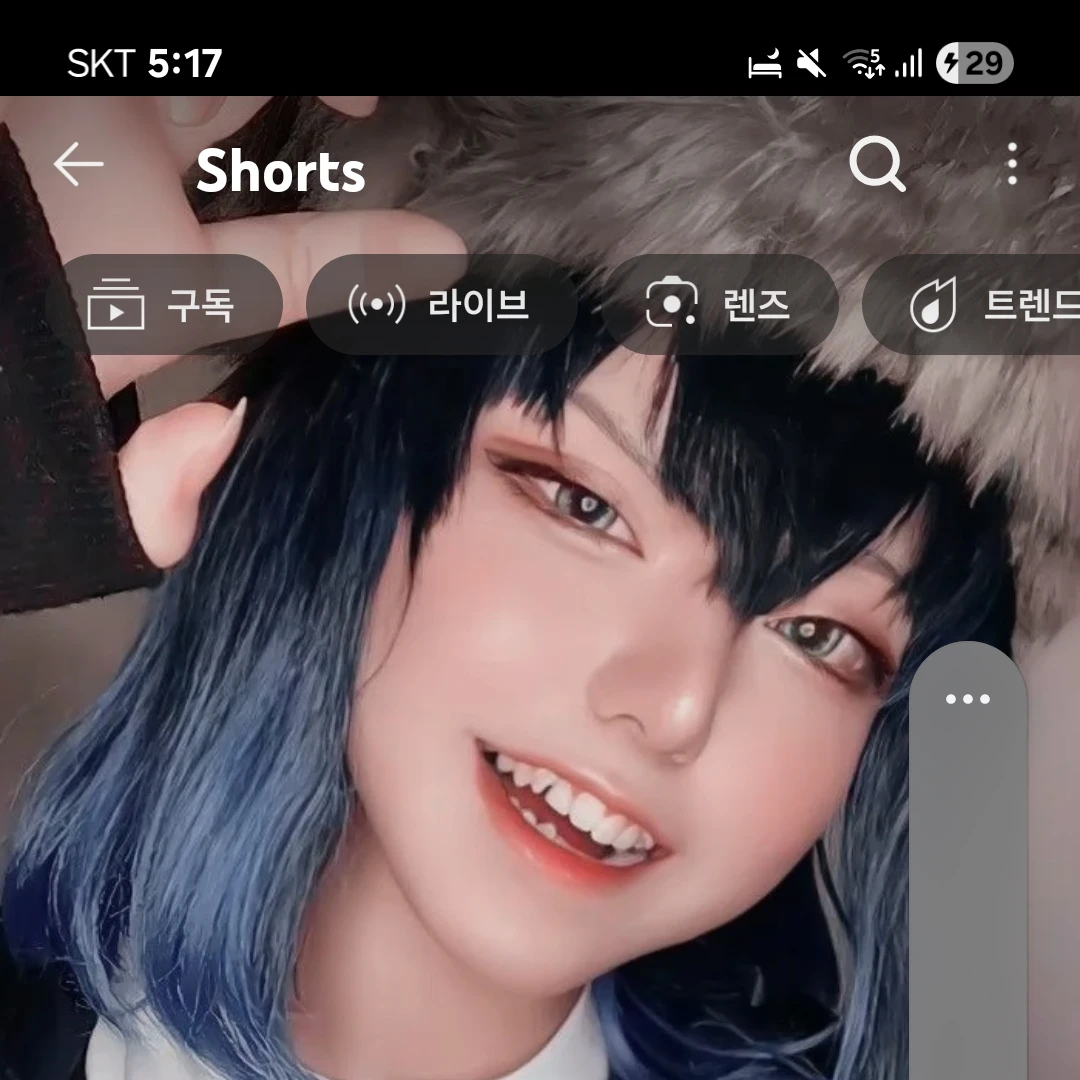Select the 구독 chip
Screen dimensions: 1080x1080
(165, 305)
